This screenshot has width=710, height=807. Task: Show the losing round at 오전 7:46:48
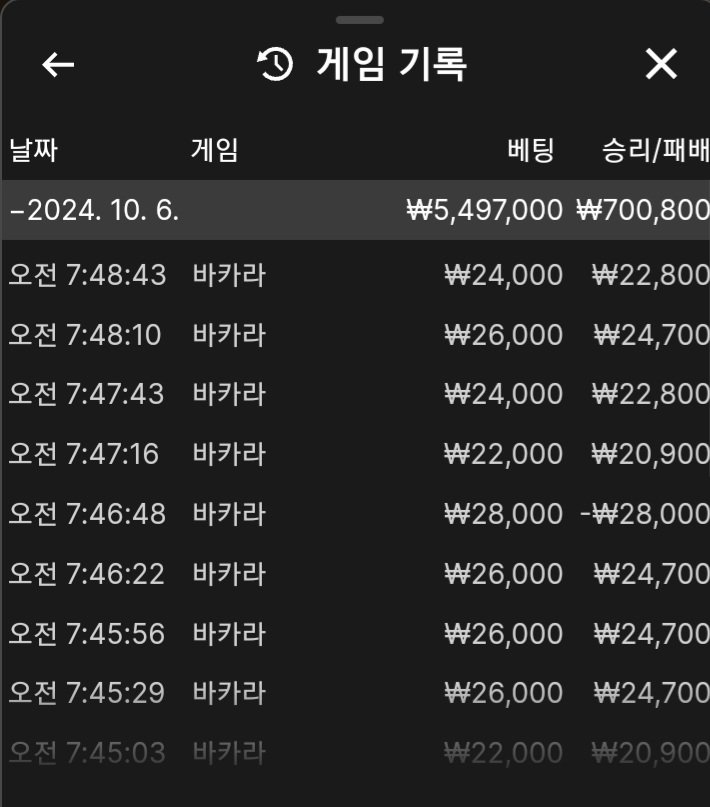(x=355, y=514)
